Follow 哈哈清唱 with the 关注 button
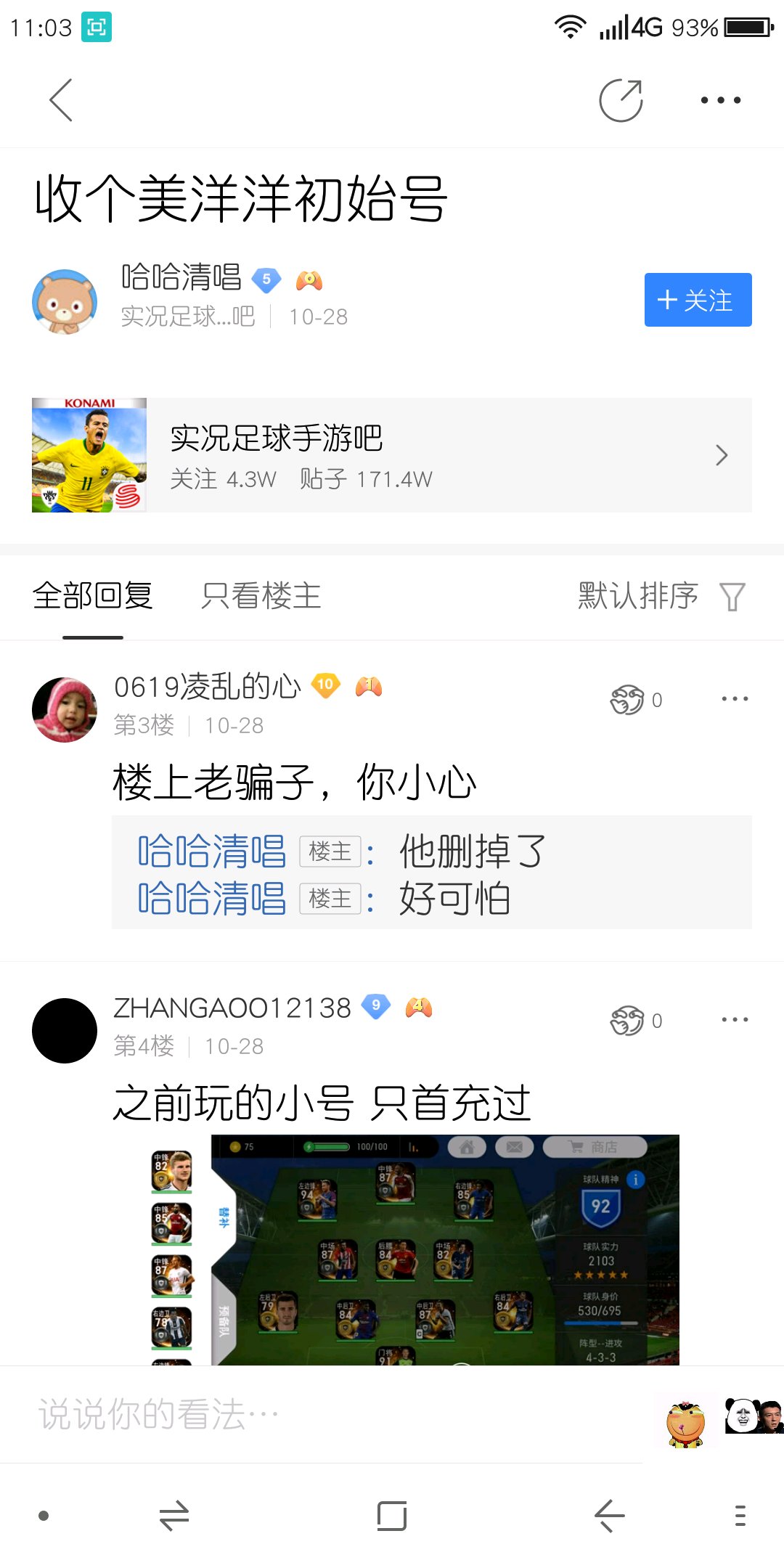Image resolution: width=784 pixels, height=1568 pixels. [x=698, y=300]
